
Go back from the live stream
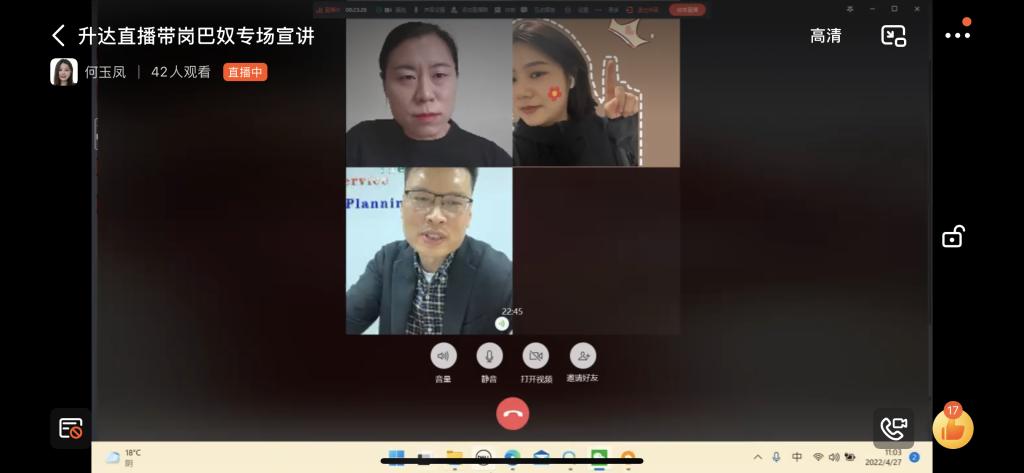coord(58,36)
